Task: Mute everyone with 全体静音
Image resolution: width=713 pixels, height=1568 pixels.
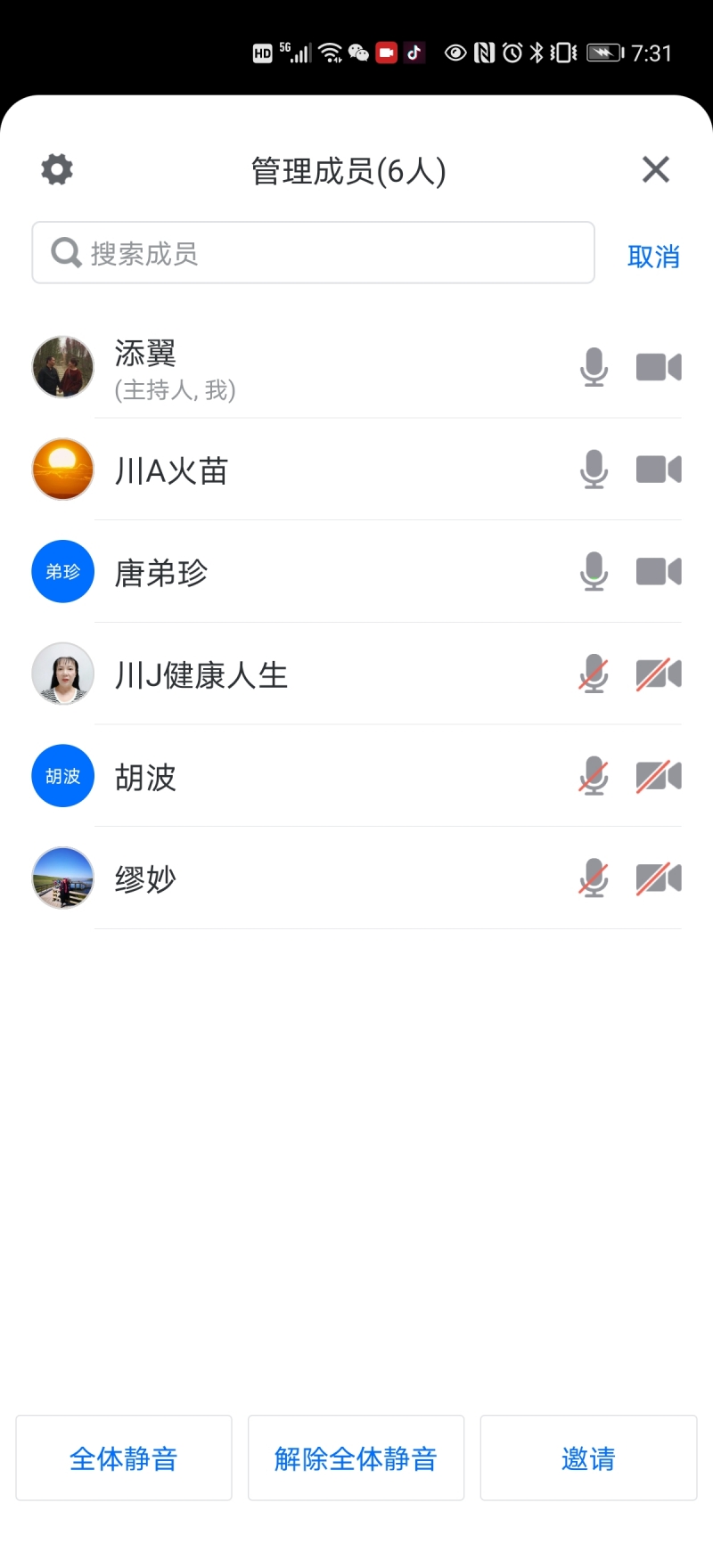Action: pos(124,1458)
